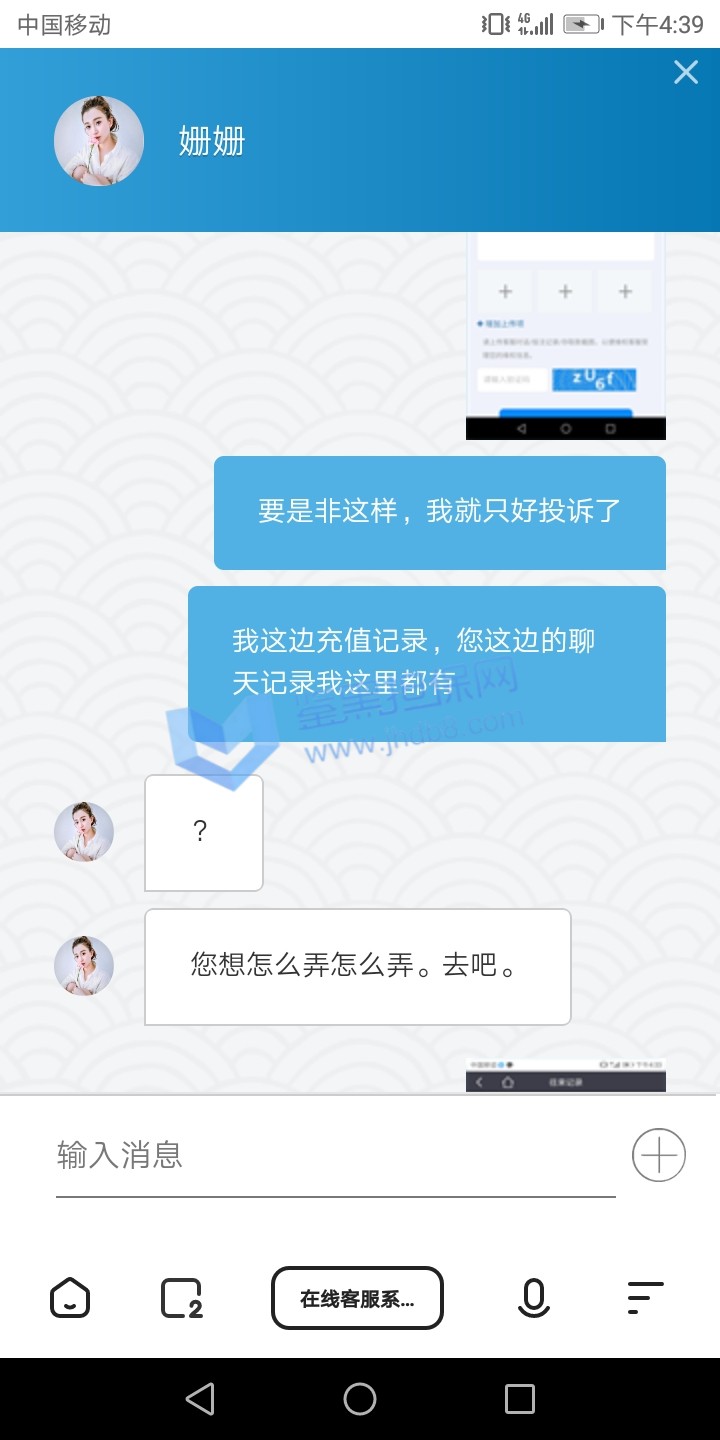The height and width of the screenshot is (1440, 720).
Task: Tap the 在线客服系... page title
Action: point(357,1298)
